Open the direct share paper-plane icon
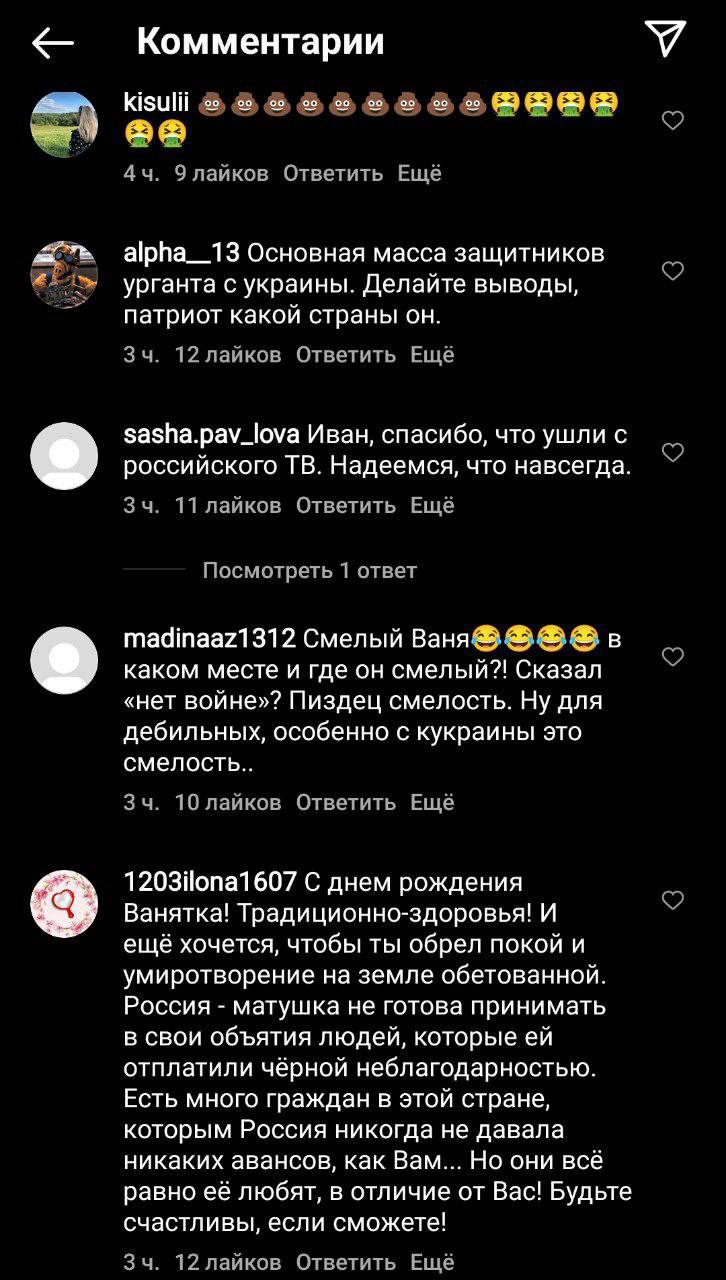The image size is (726, 1280). tap(665, 39)
